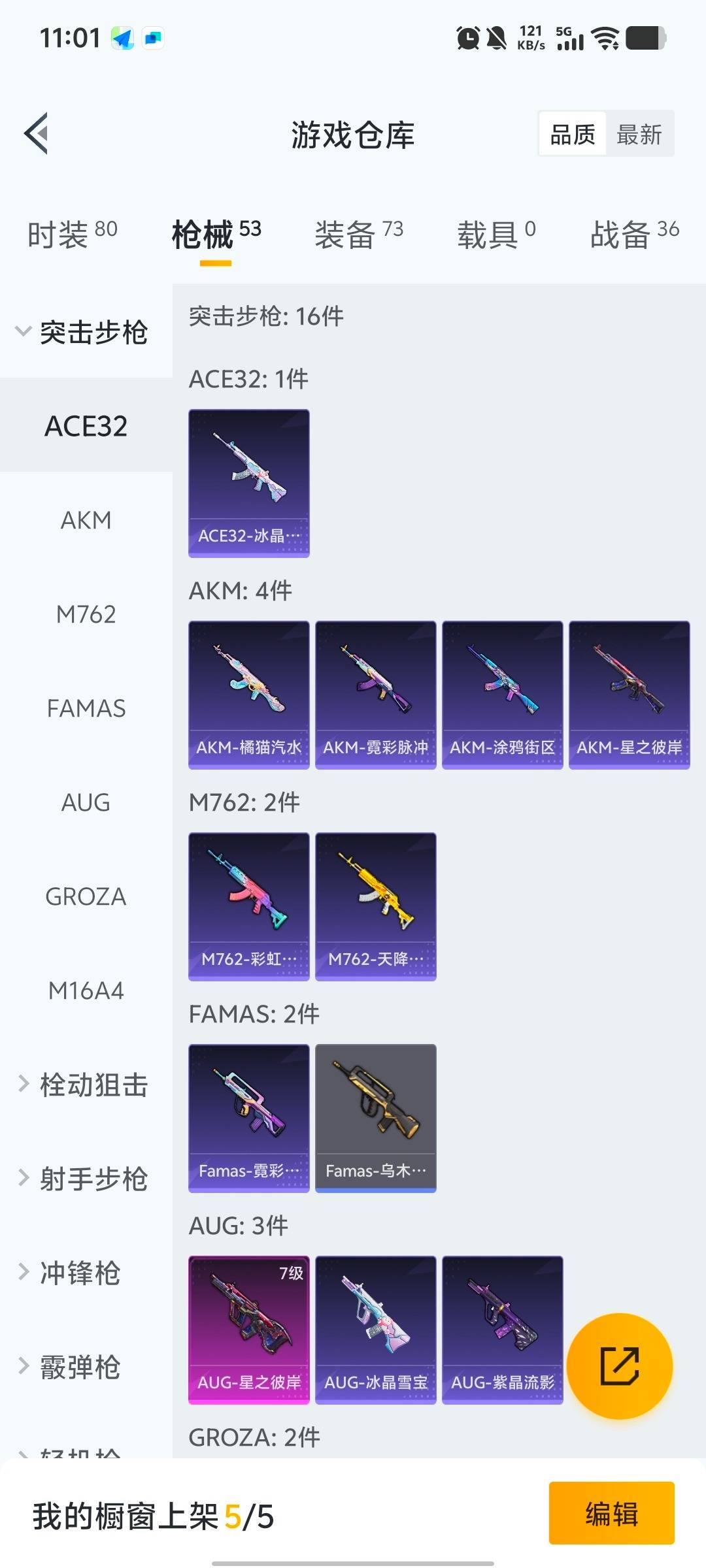Sort items by 品质
This screenshot has width=706, height=1568.
click(x=573, y=135)
